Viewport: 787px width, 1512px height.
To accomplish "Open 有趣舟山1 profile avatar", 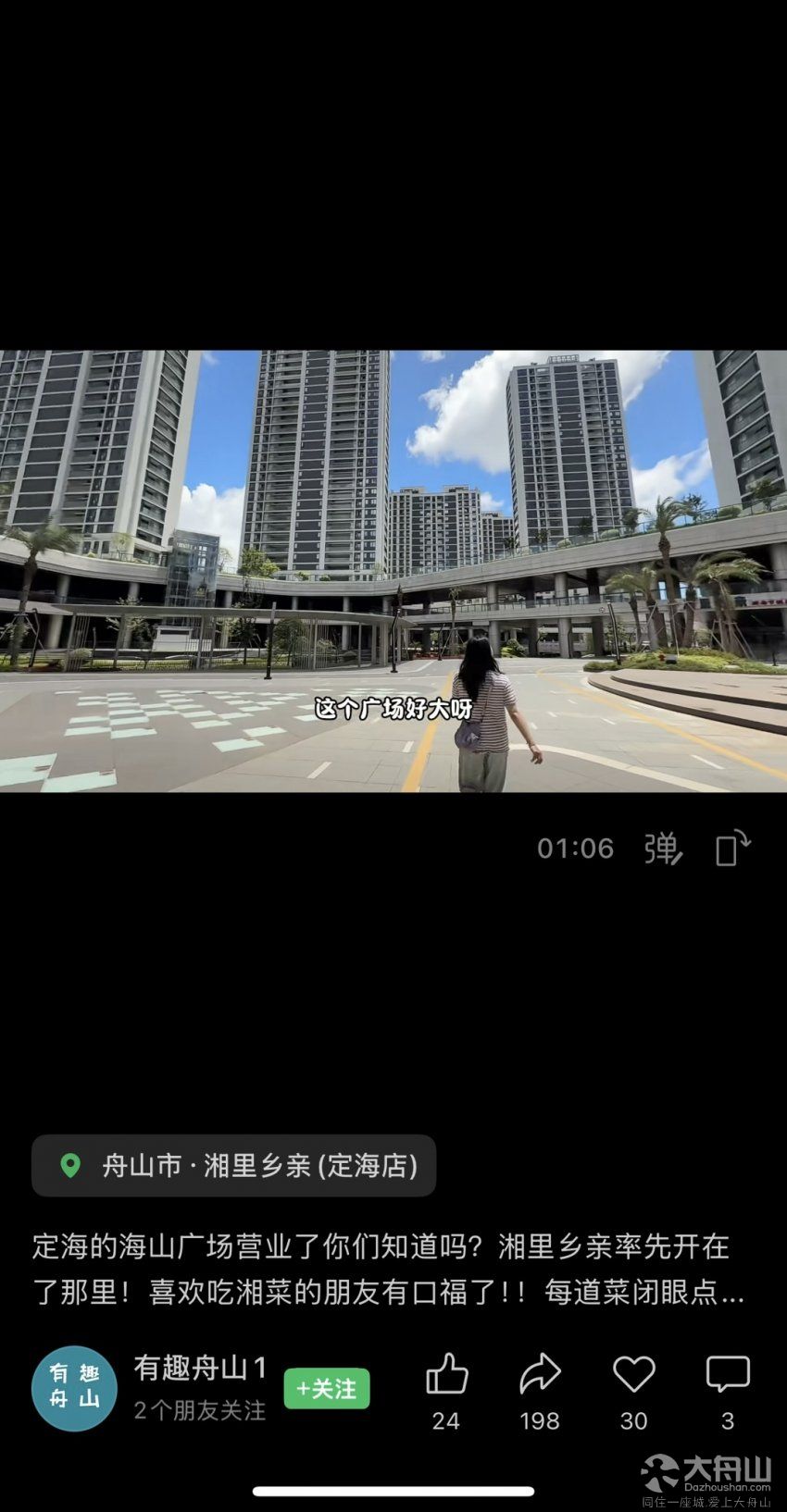I will coord(74,1388).
